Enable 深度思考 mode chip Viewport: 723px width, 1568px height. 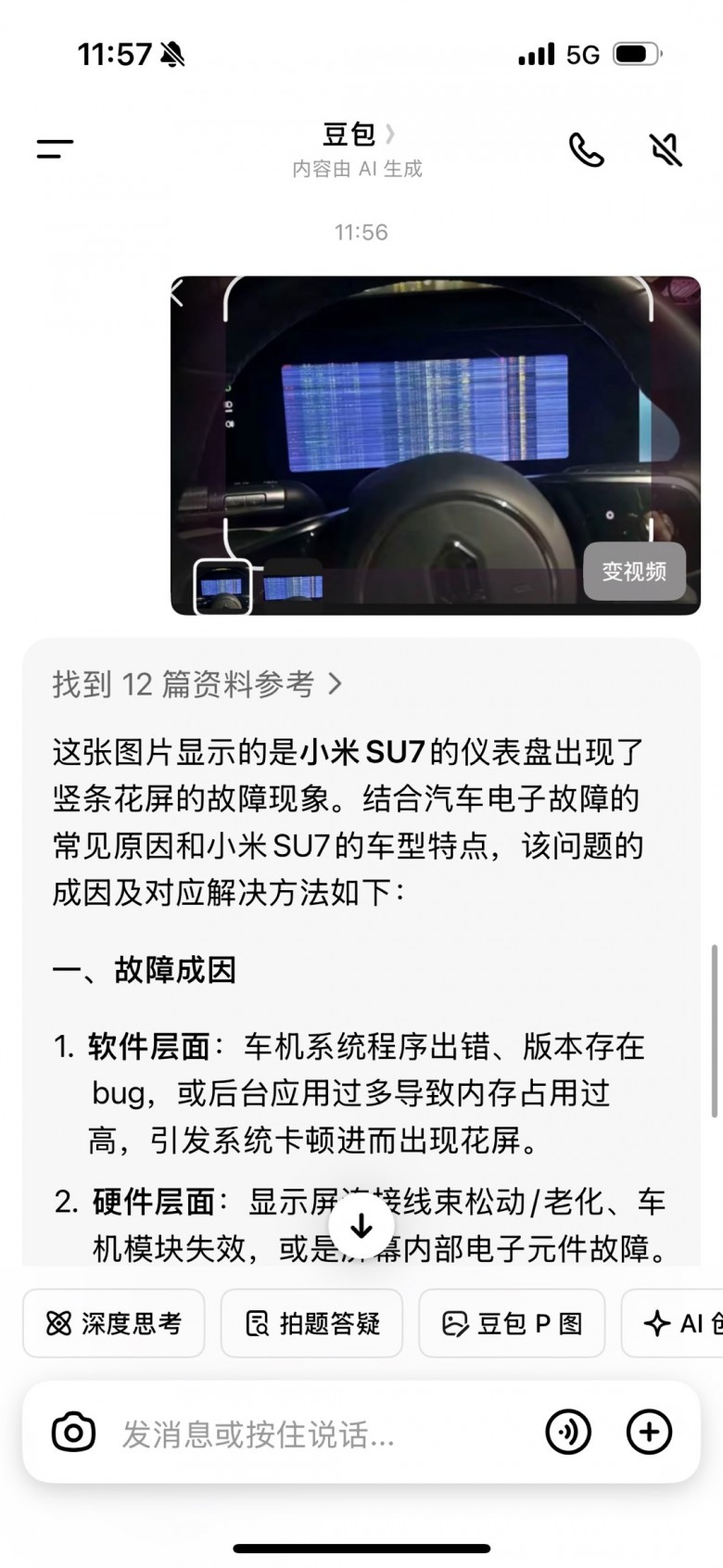pos(114,1323)
